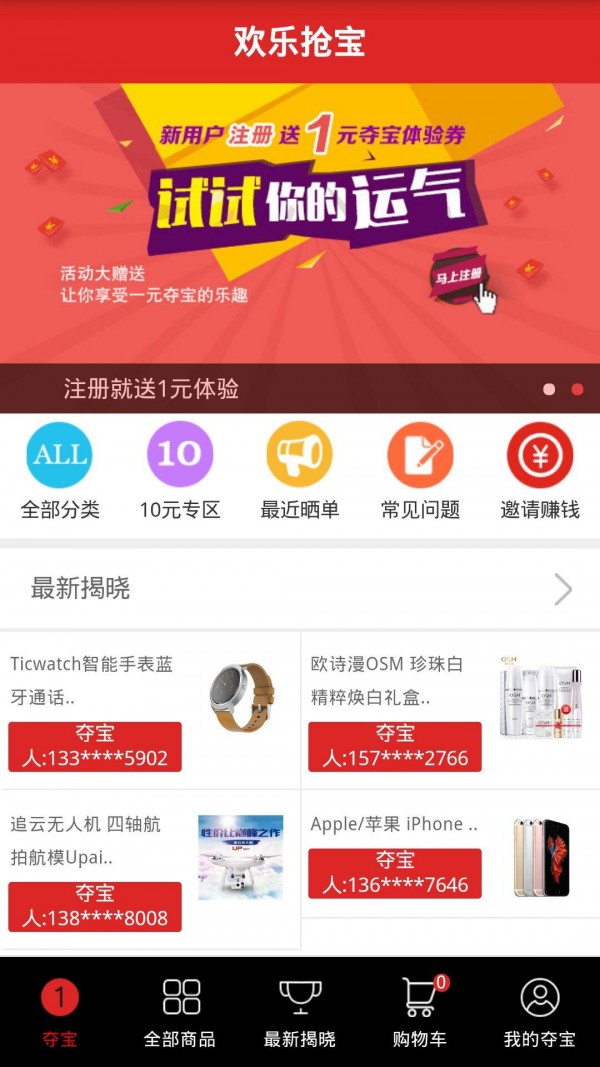Open the 购物车 shopping cart tab
This screenshot has width=600, height=1067.
point(420,1012)
